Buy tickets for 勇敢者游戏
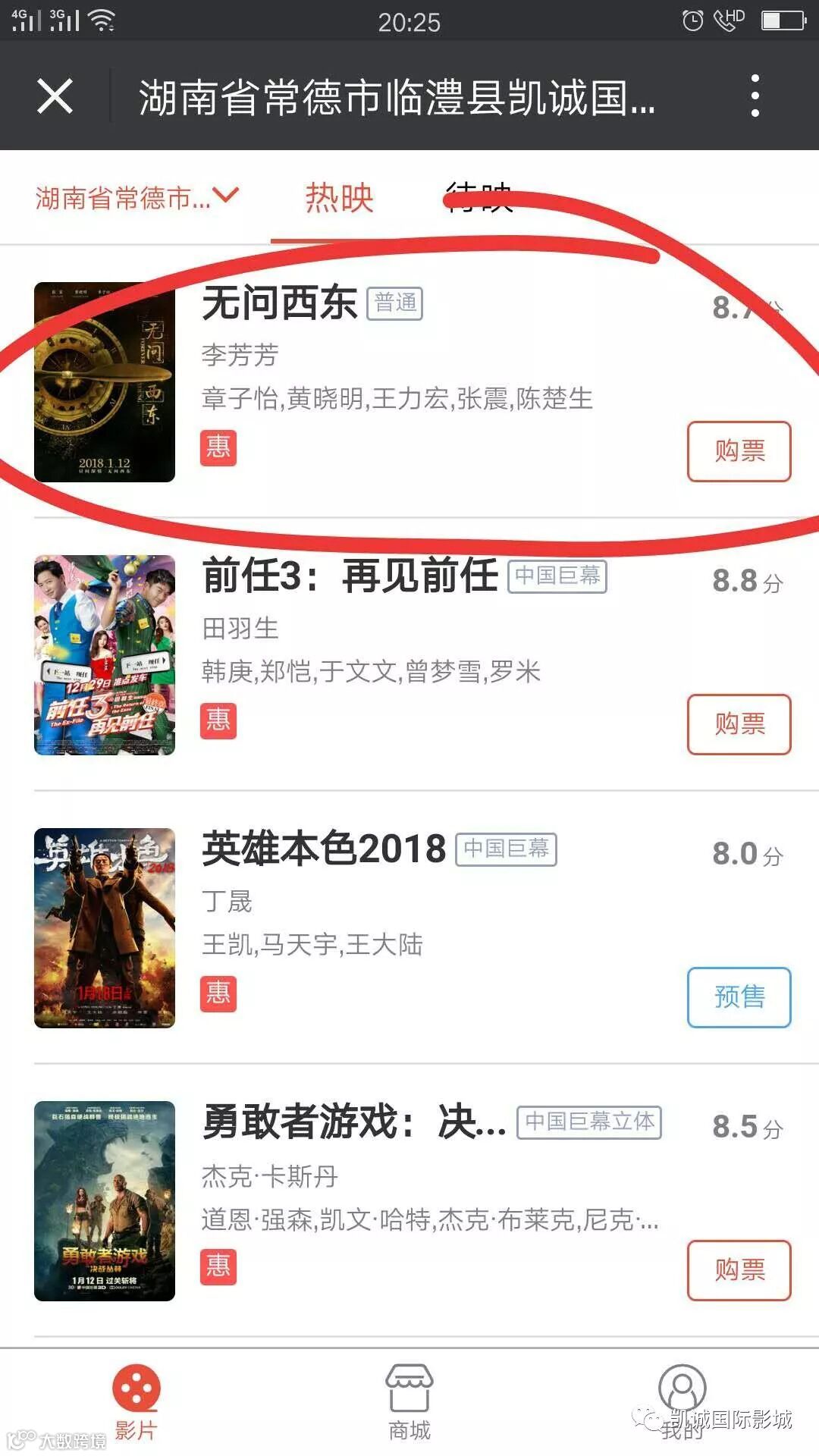819x1456 pixels. coord(739,1270)
